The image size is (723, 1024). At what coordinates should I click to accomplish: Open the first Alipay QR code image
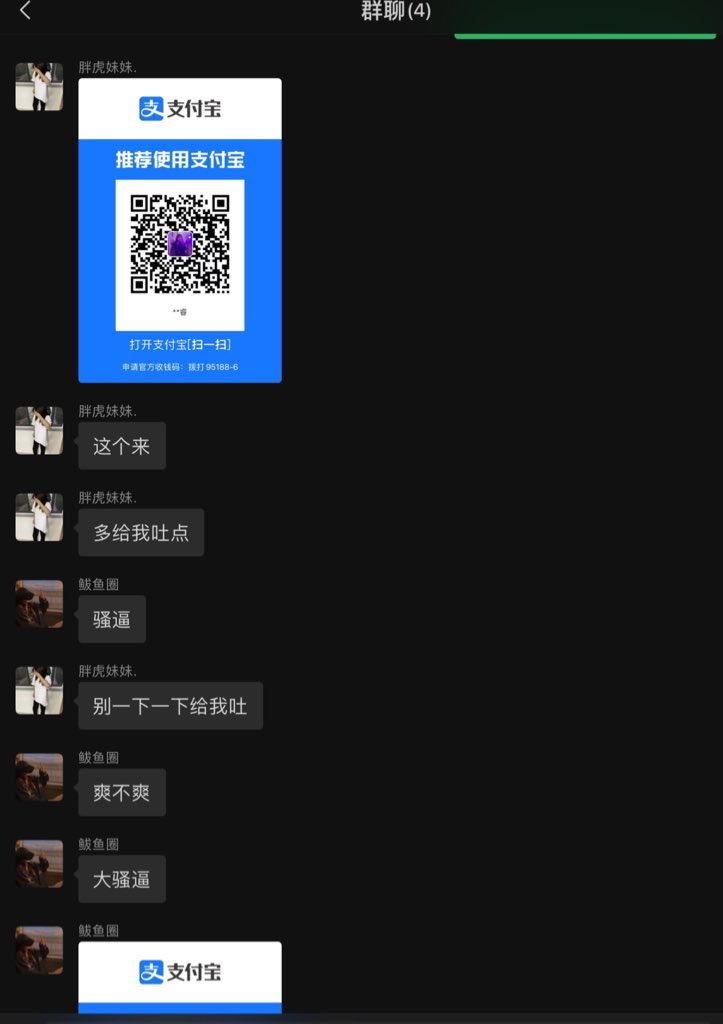pos(180,245)
